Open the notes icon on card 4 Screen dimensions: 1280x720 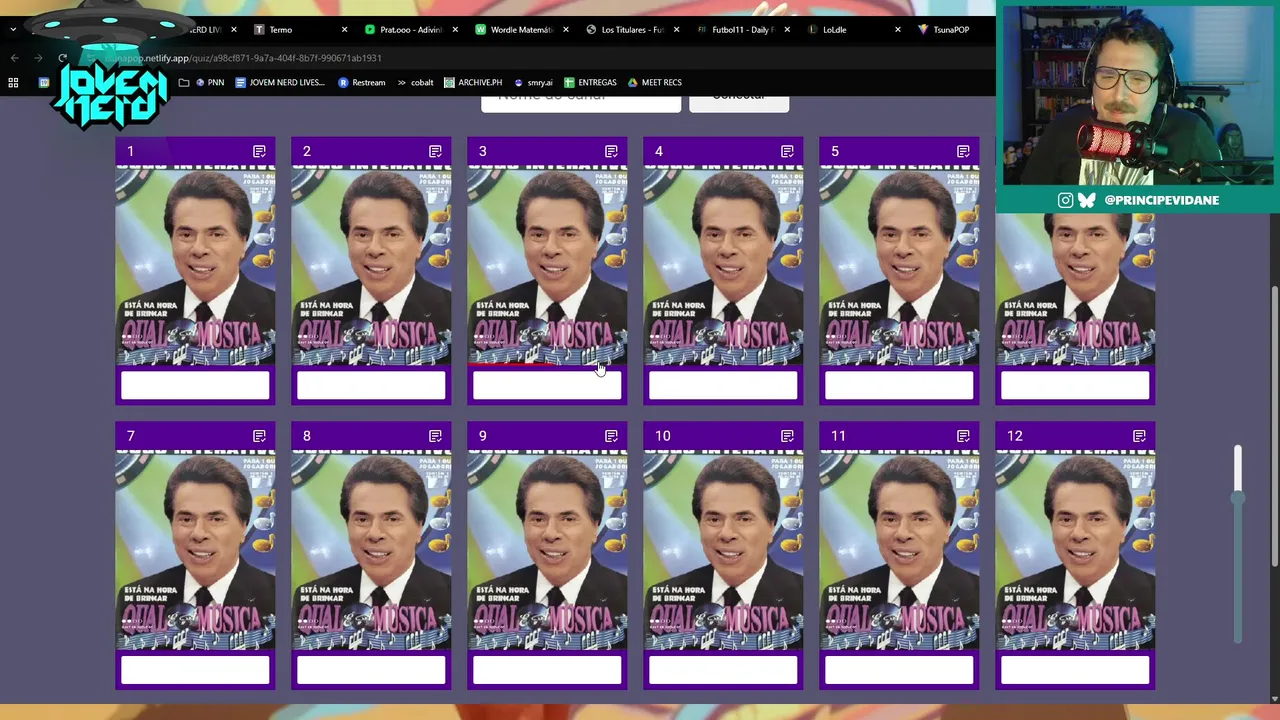click(787, 151)
